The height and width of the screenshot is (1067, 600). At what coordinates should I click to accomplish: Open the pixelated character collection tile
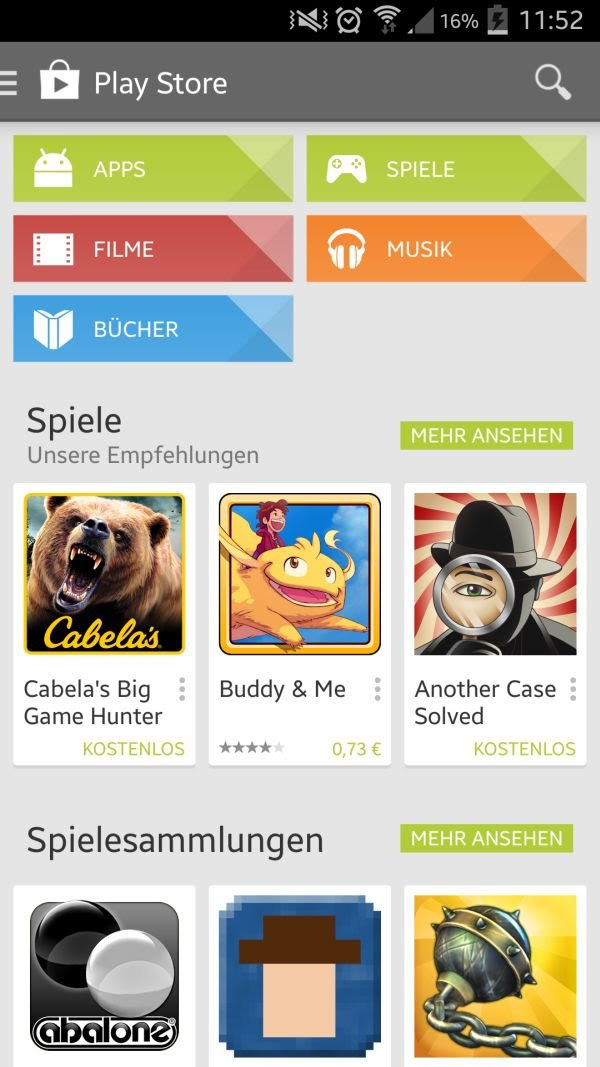(300, 975)
